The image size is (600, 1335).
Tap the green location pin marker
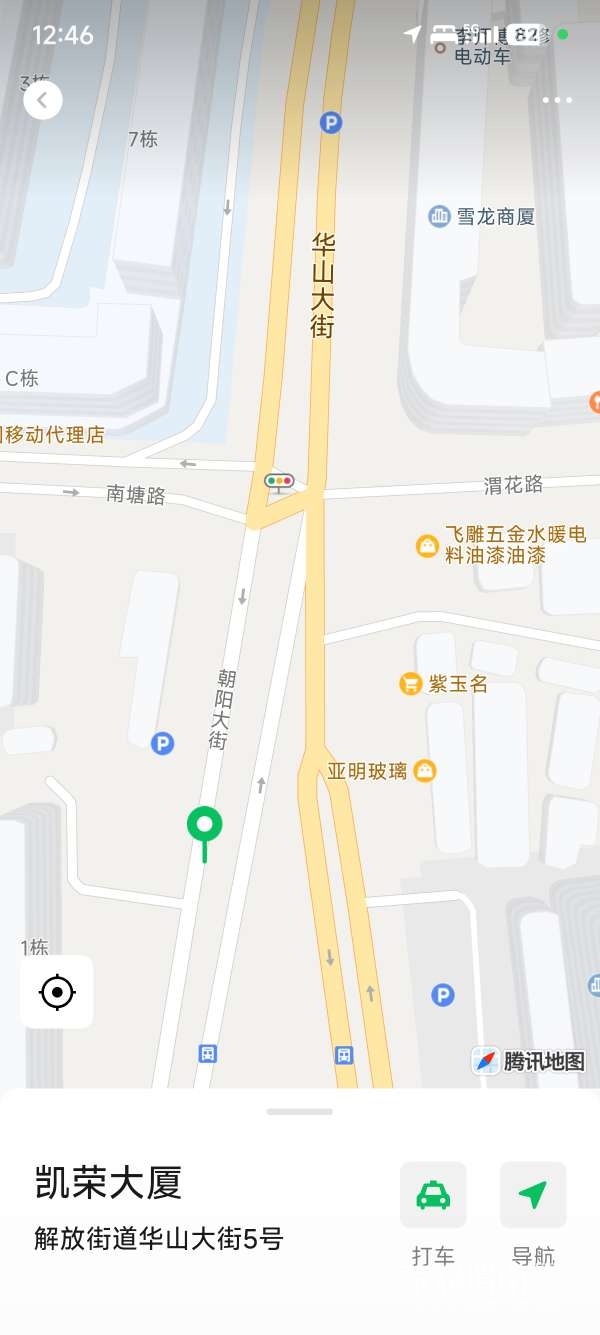click(x=205, y=826)
